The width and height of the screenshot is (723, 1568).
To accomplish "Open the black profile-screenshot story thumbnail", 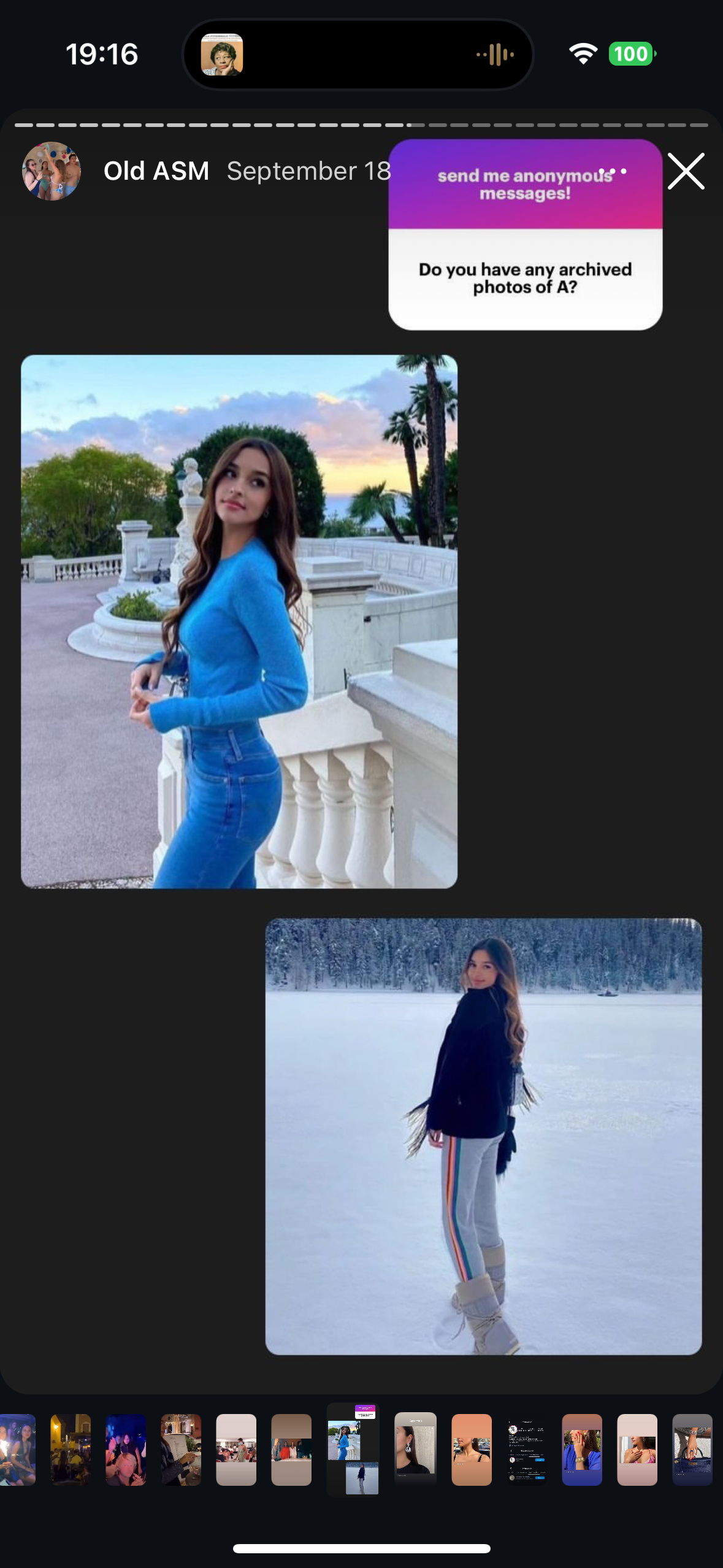I will click(x=527, y=1450).
